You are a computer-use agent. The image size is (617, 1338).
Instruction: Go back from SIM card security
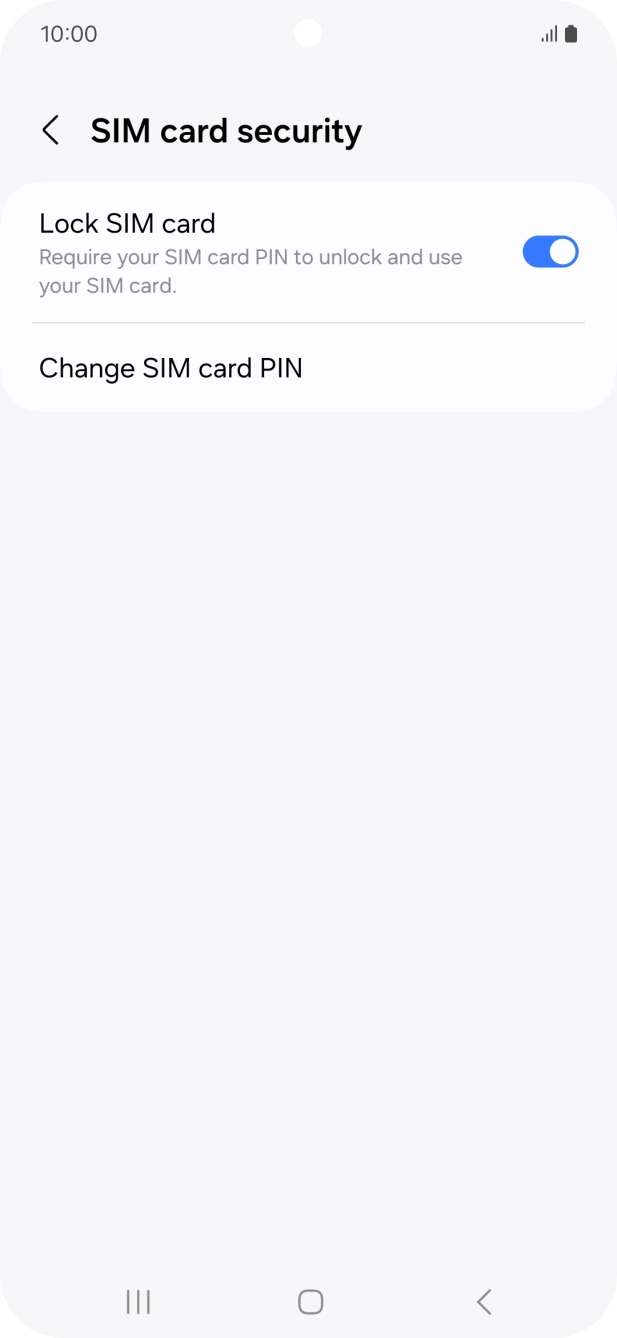point(50,131)
